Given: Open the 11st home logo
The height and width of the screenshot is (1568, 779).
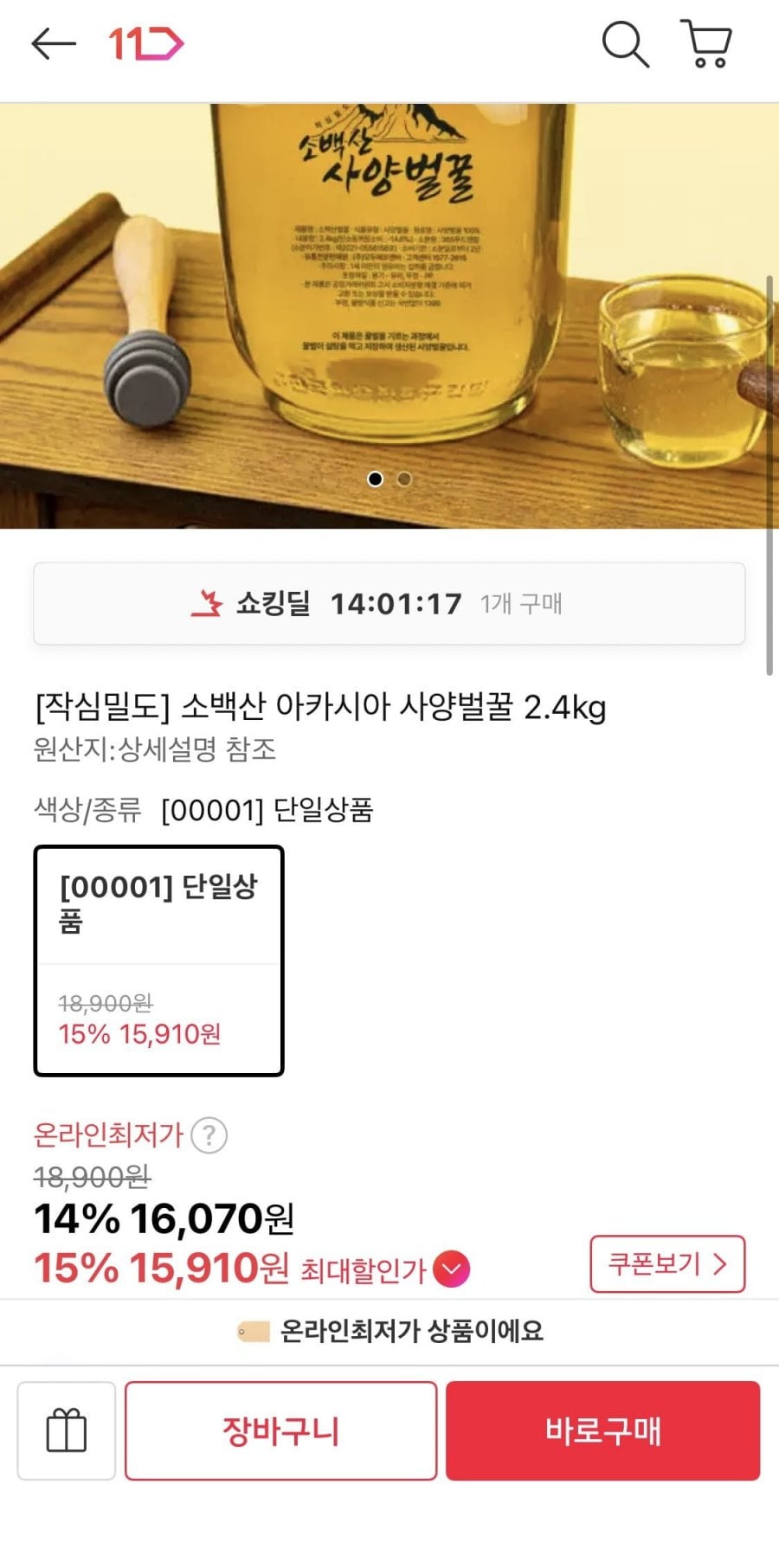Looking at the screenshot, I should point(145,44).
